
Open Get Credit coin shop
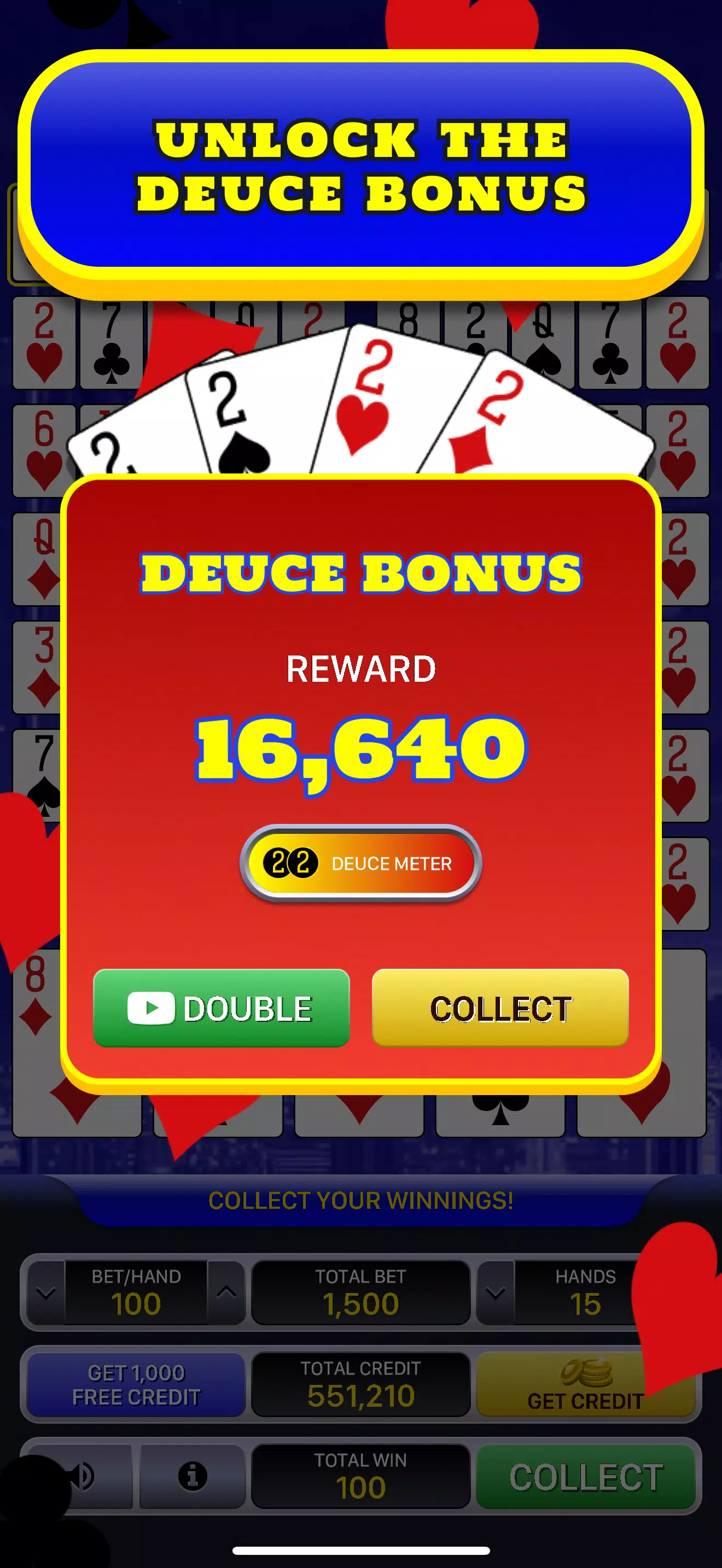pos(586,1385)
